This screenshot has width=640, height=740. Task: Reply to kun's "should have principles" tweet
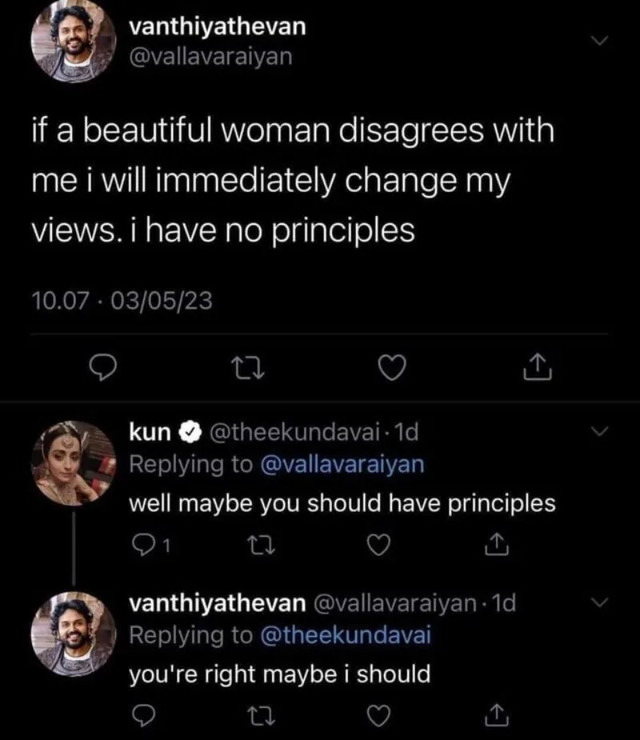(x=143, y=545)
